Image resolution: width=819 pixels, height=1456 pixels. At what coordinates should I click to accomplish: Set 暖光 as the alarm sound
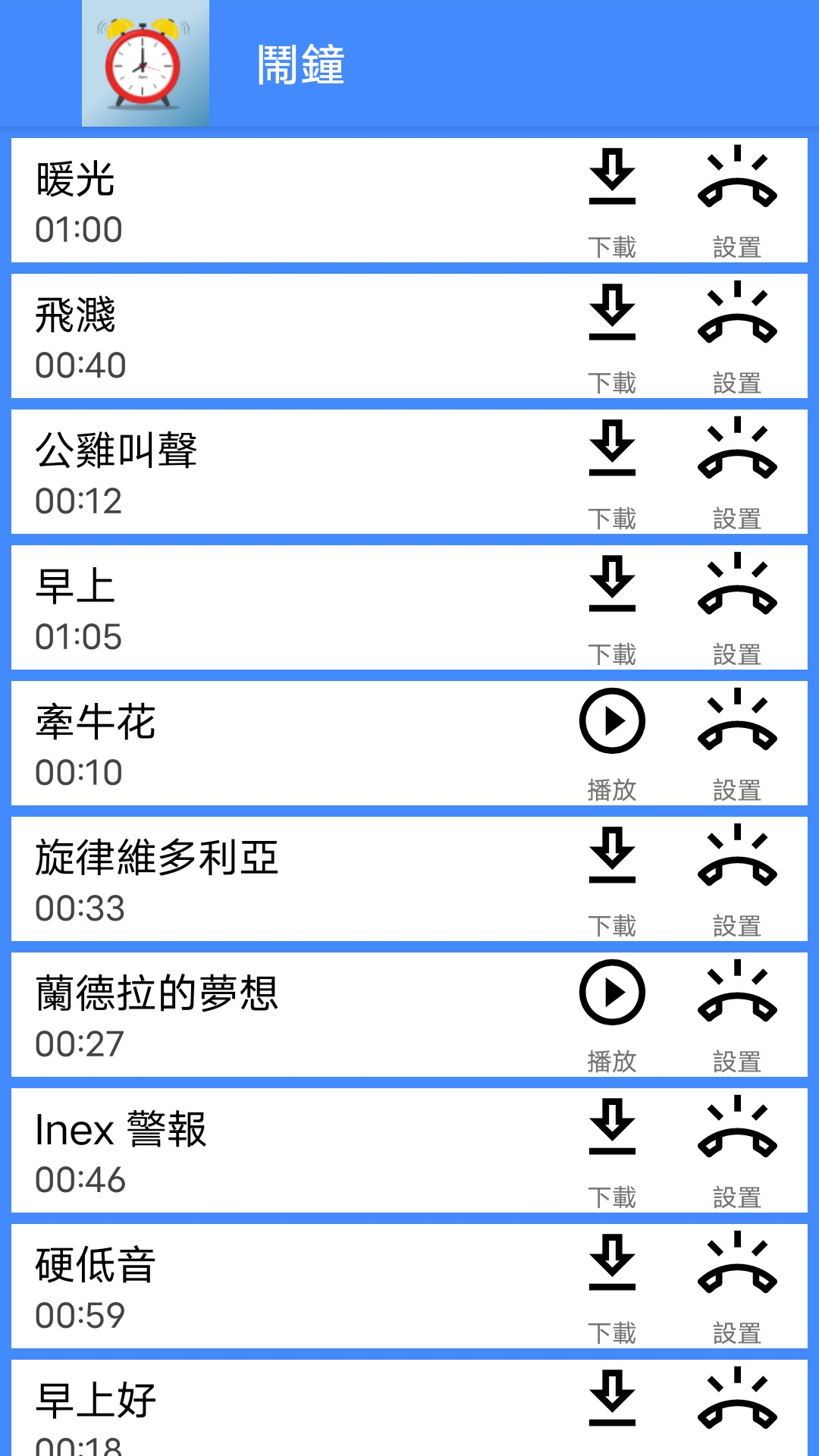[737, 200]
